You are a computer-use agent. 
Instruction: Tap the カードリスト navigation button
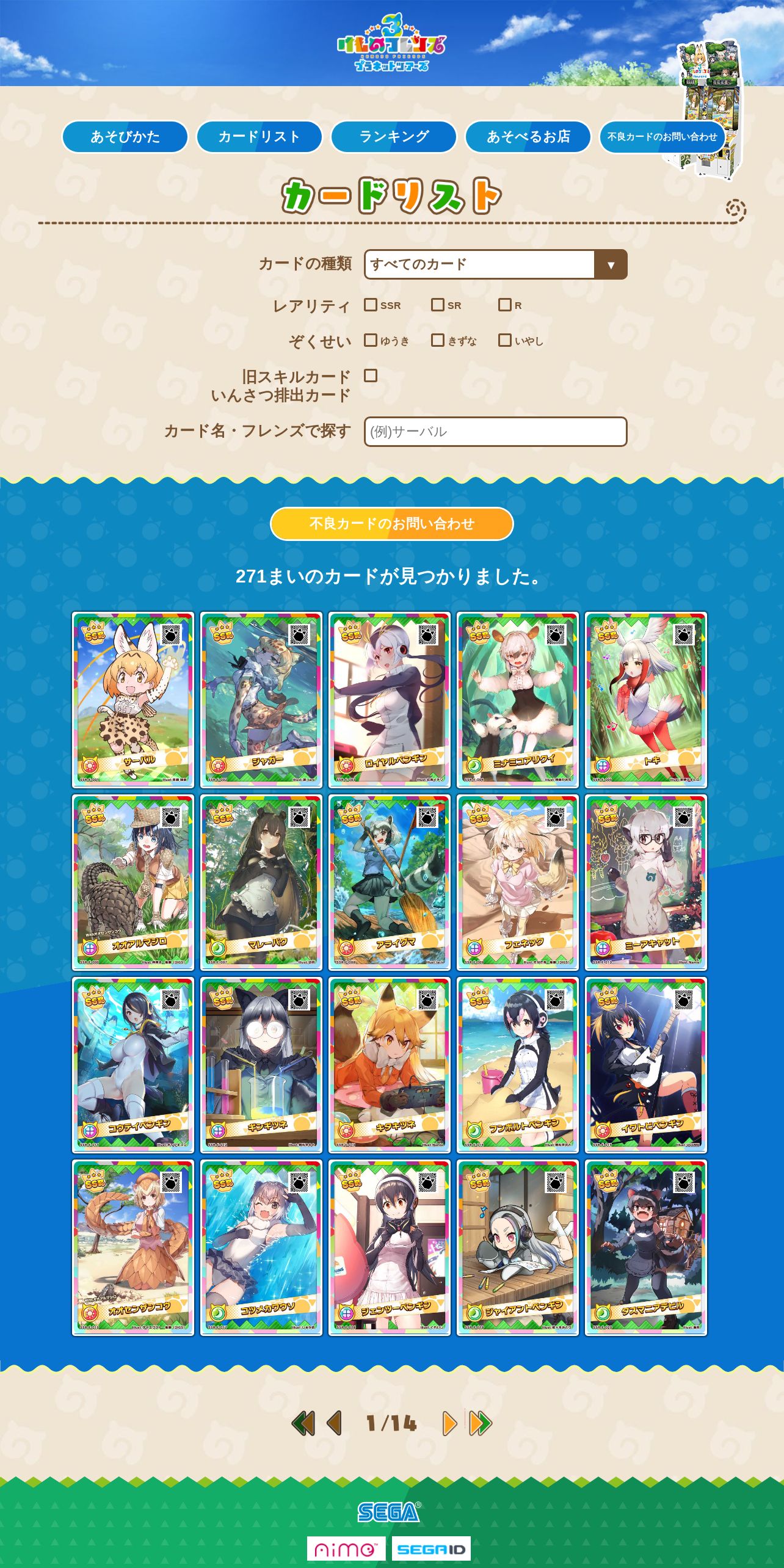260,137
